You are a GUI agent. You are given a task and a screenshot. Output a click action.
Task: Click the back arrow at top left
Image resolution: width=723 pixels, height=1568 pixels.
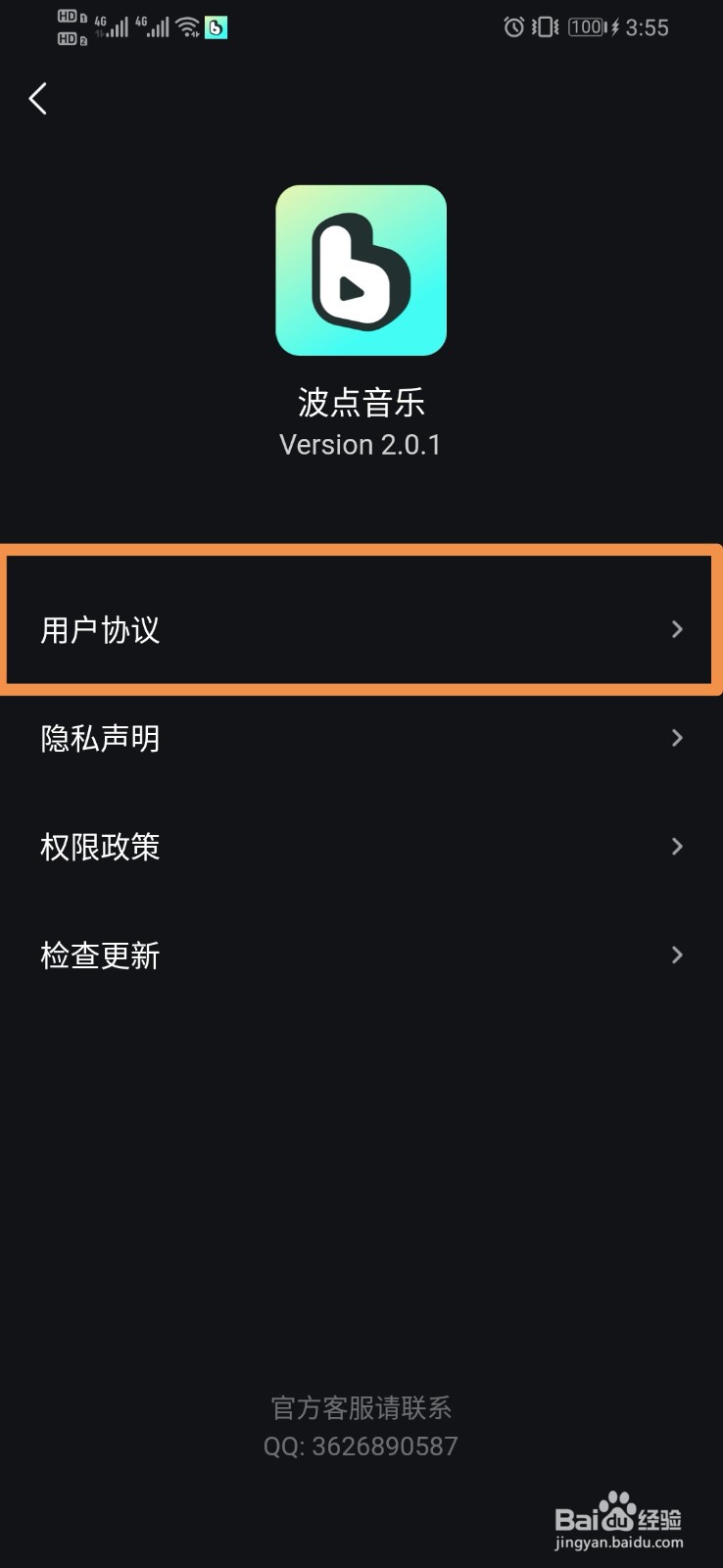point(38,98)
